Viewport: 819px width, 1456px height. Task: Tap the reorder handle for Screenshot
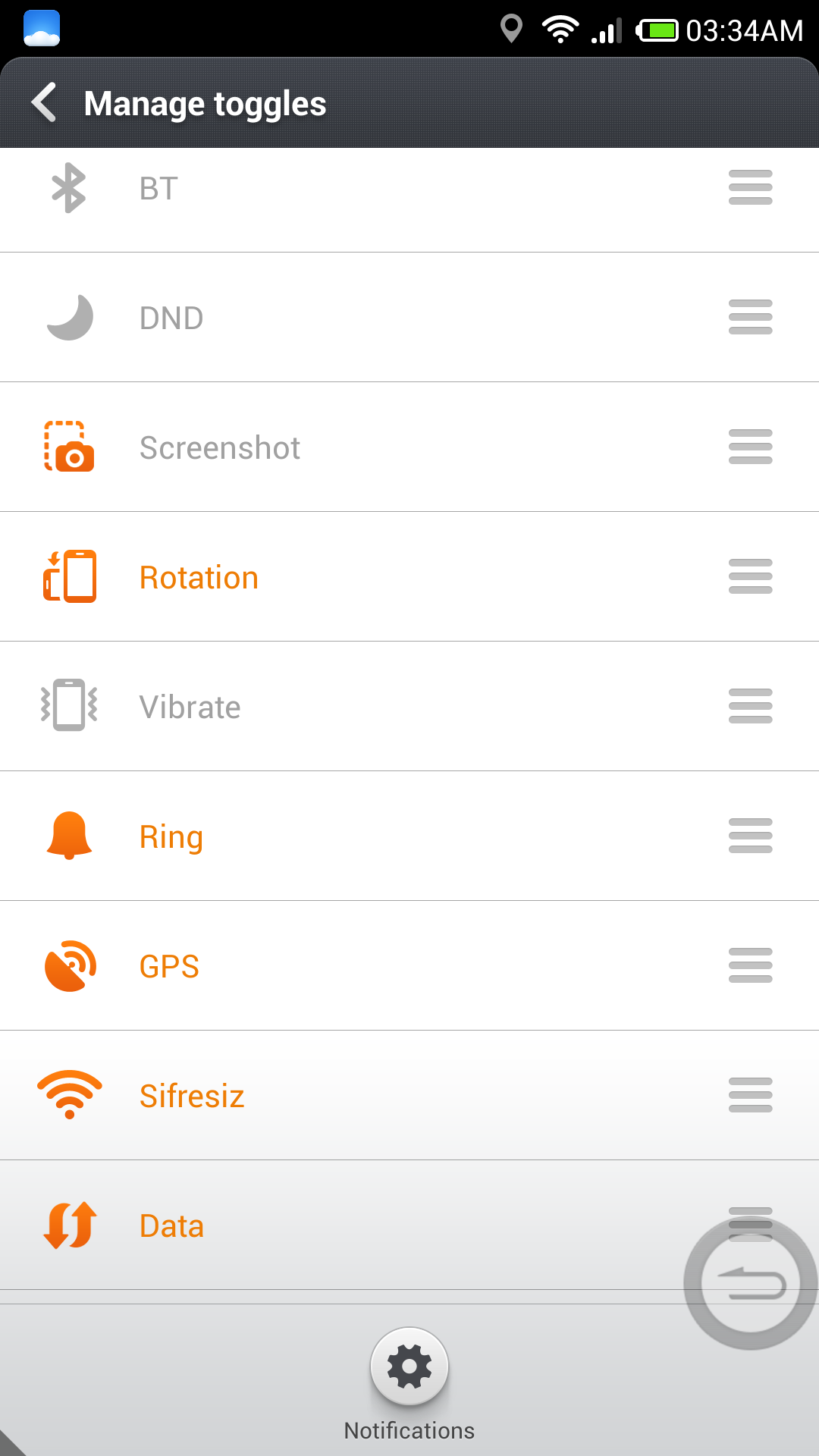click(751, 447)
